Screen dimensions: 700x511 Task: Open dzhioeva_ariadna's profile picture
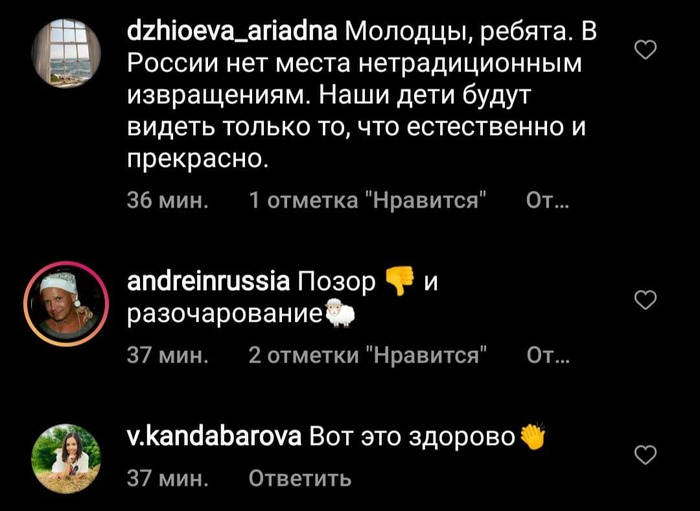[x=66, y=52]
